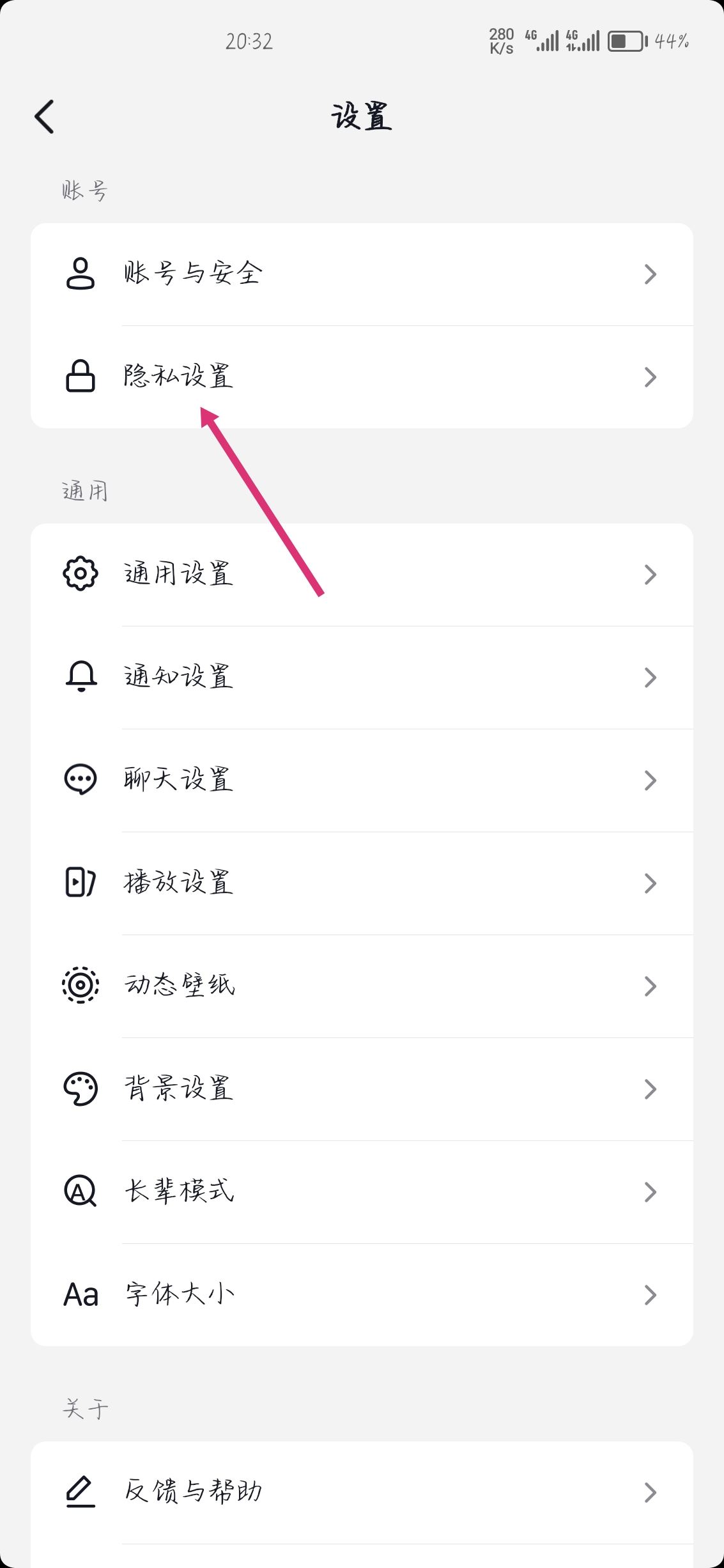Open the 播放设置 entry
This screenshot has width=724, height=1568.
click(x=362, y=883)
